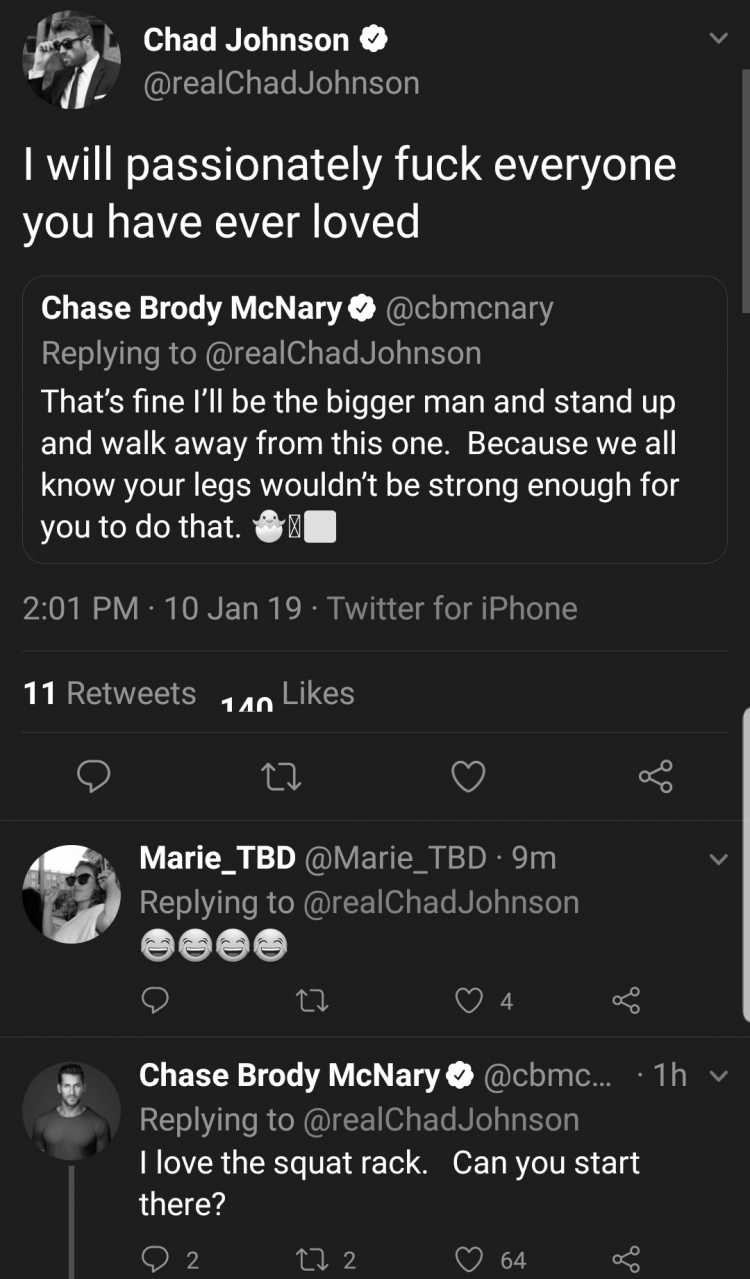Viewport: 750px width, 1279px height.
Task: Open Chad Johnson's profile picture
Action: (x=71, y=61)
